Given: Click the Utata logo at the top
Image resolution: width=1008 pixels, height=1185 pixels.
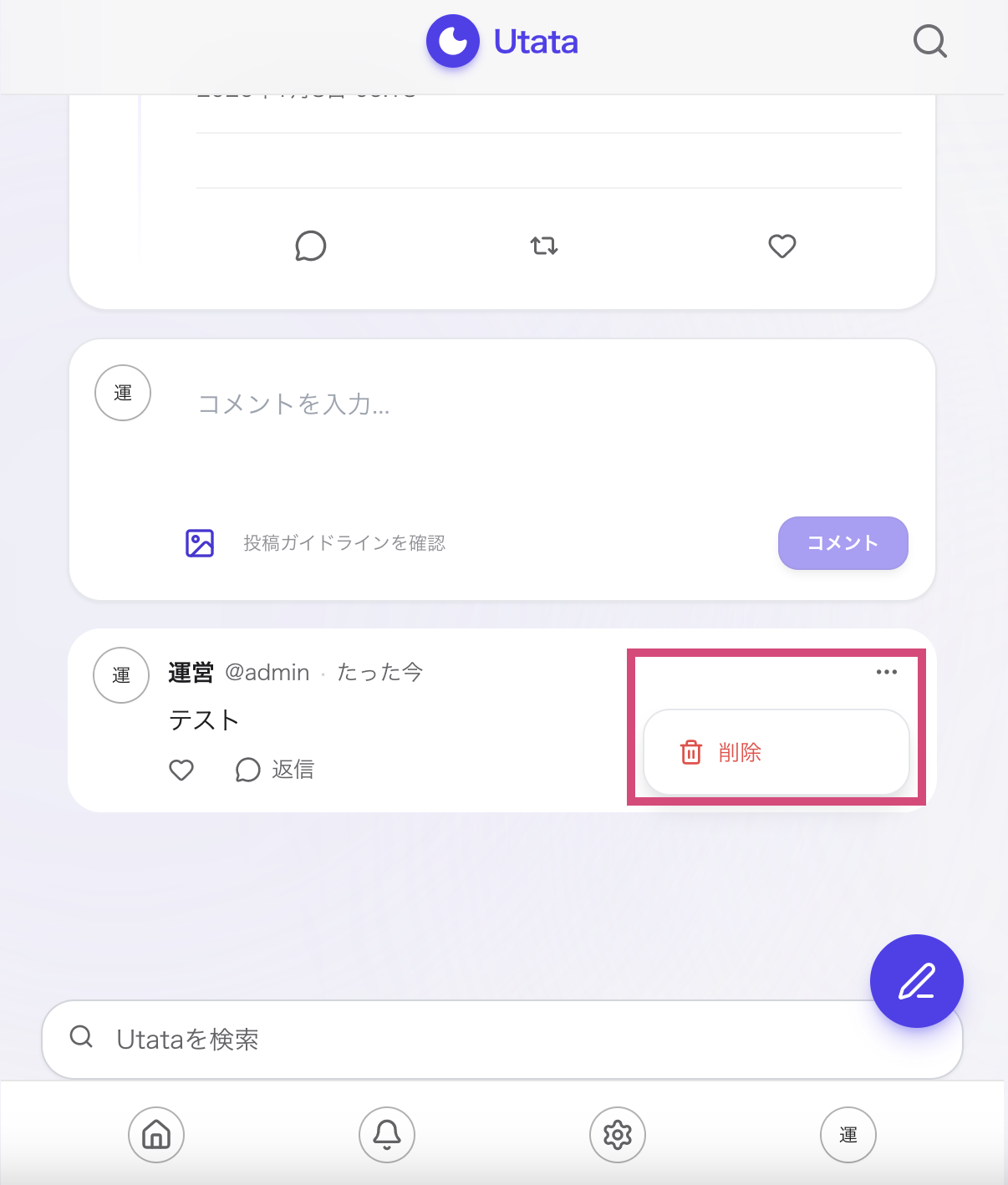Looking at the screenshot, I should click(x=501, y=42).
